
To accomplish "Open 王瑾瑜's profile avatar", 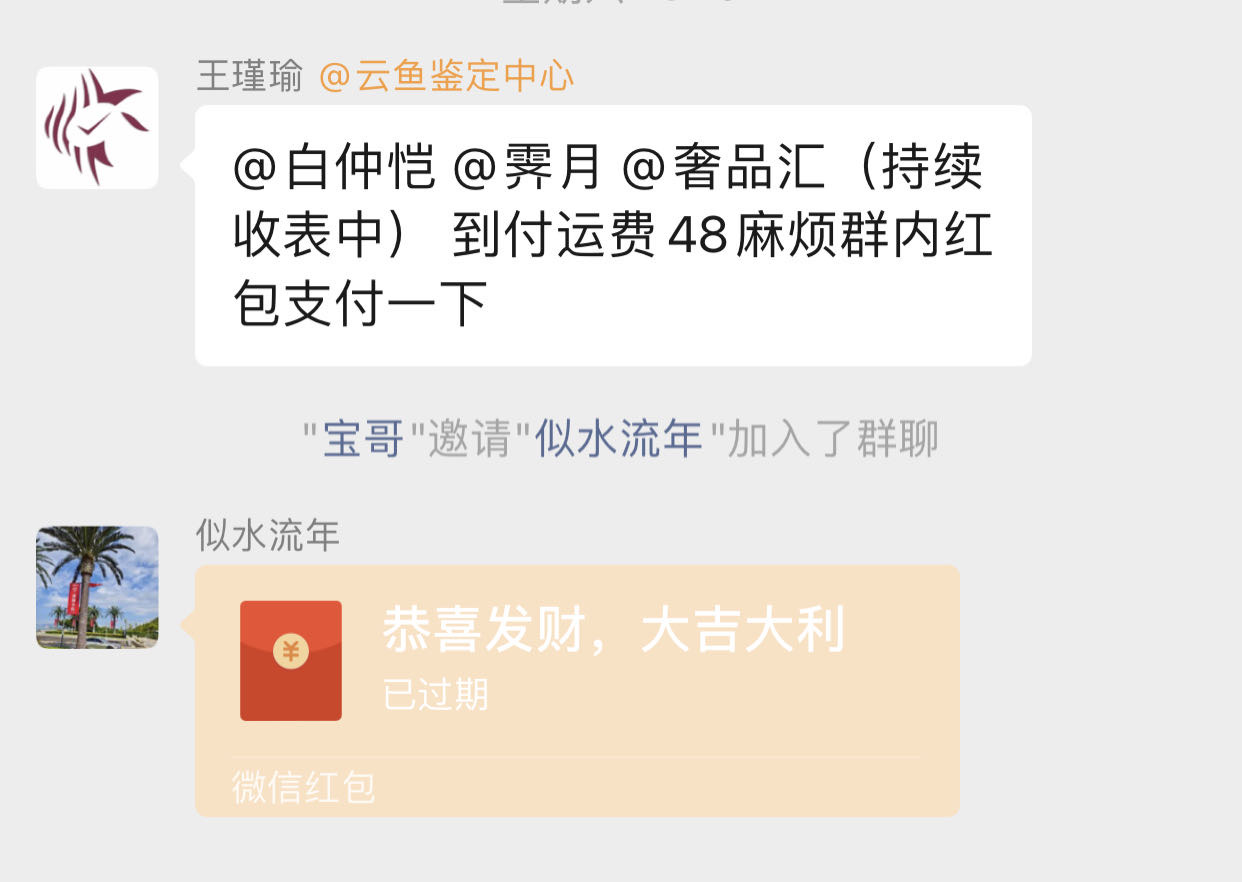I will (97, 128).
